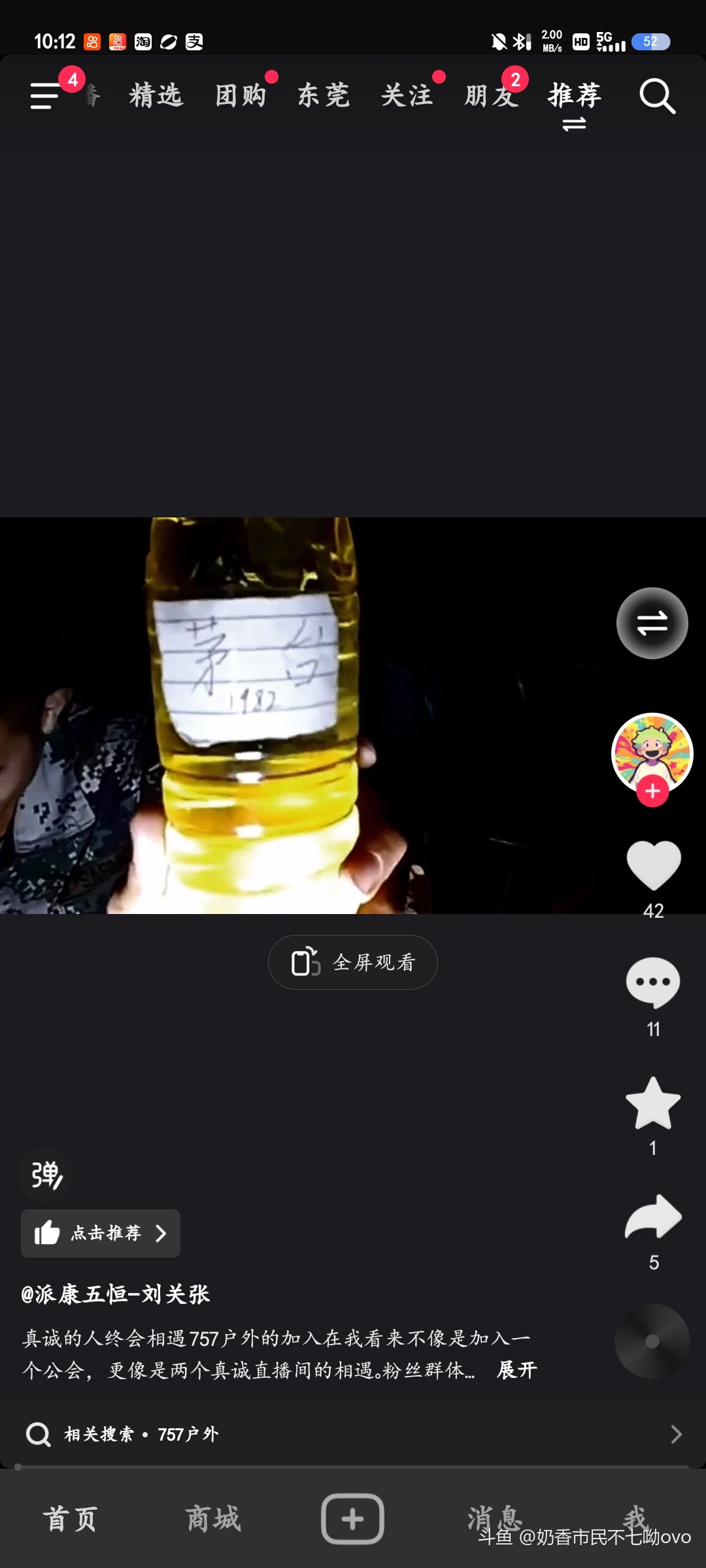Switch to the 朋友 tab
The image size is (706, 1568).
(x=491, y=96)
